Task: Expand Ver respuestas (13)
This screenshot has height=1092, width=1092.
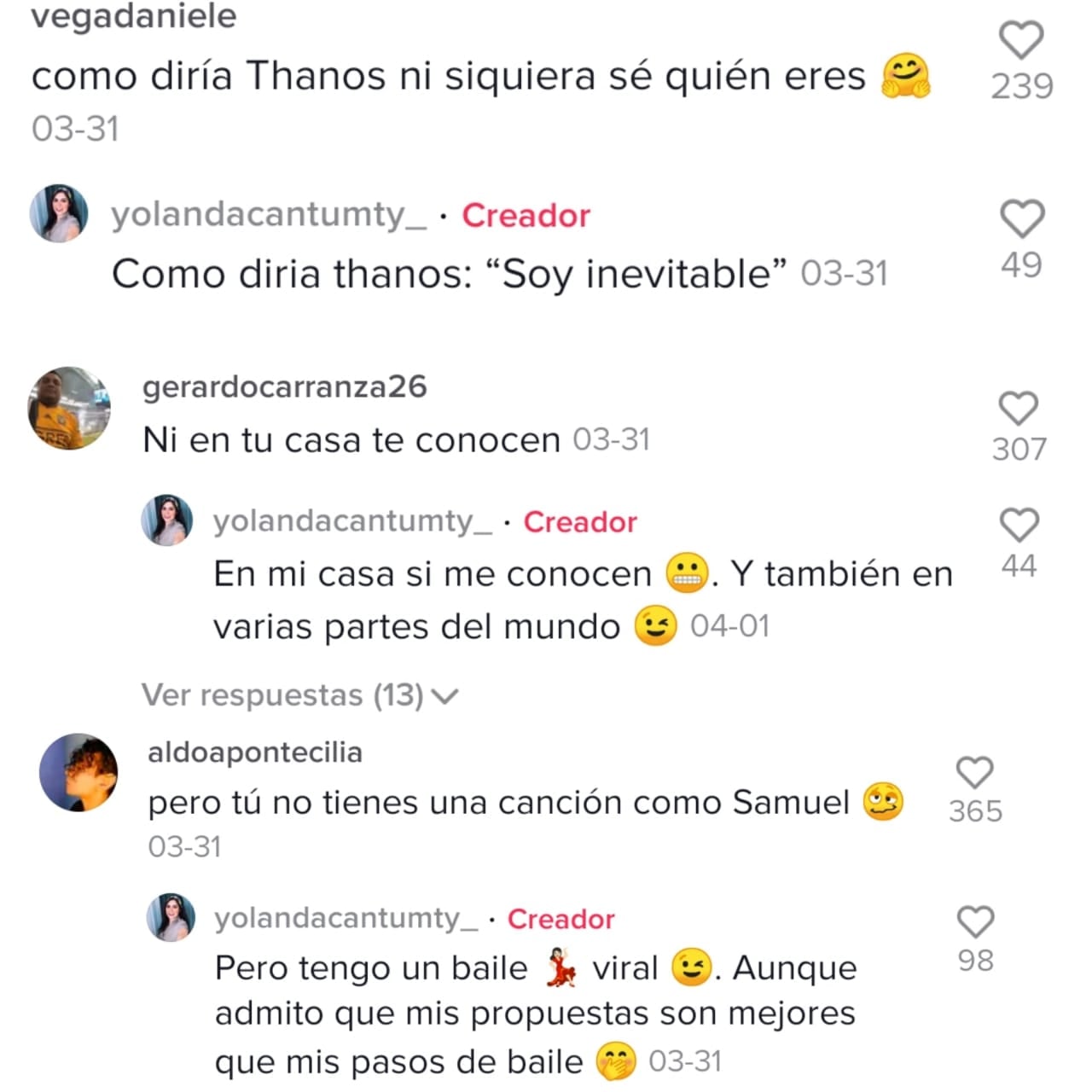Action: 300,695
